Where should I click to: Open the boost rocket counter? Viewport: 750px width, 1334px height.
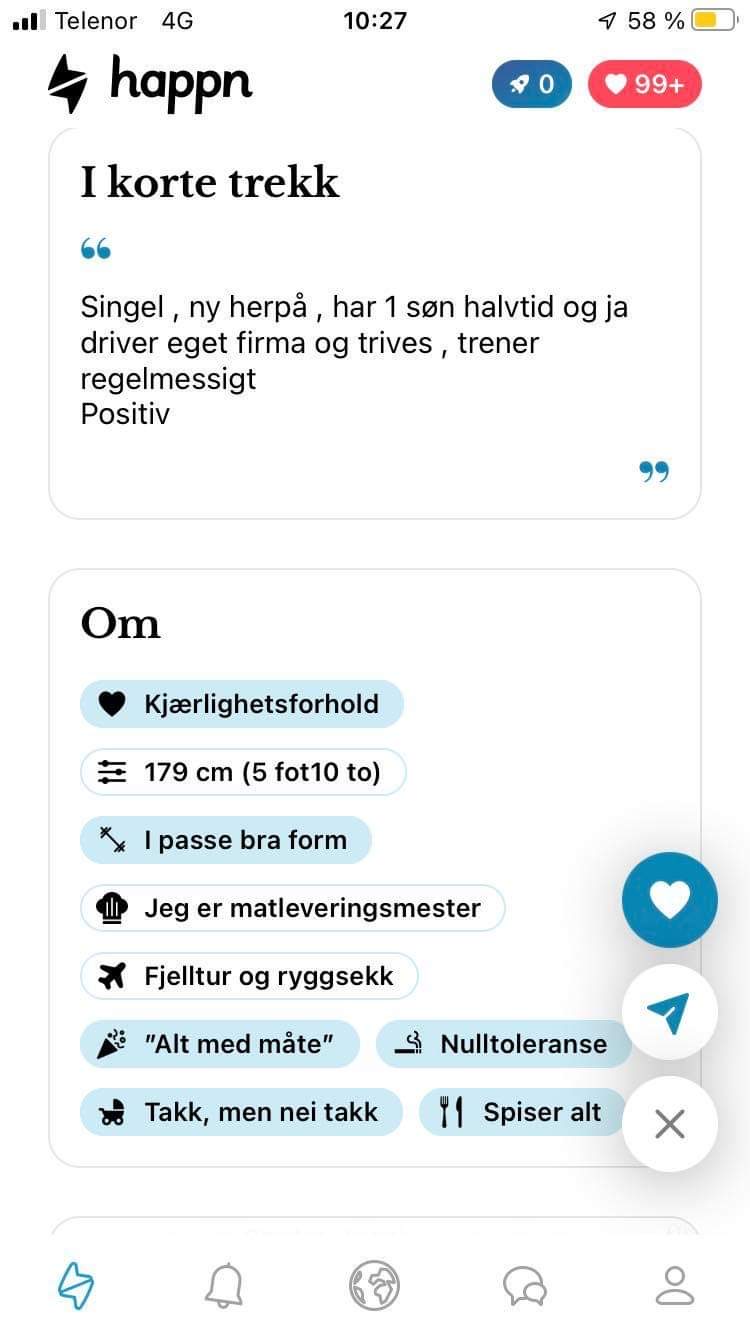coord(532,85)
